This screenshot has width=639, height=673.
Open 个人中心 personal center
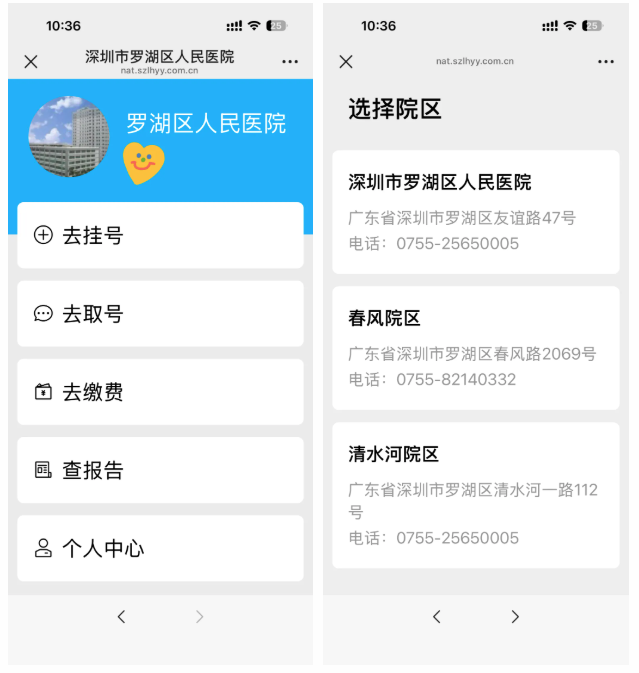click(160, 548)
